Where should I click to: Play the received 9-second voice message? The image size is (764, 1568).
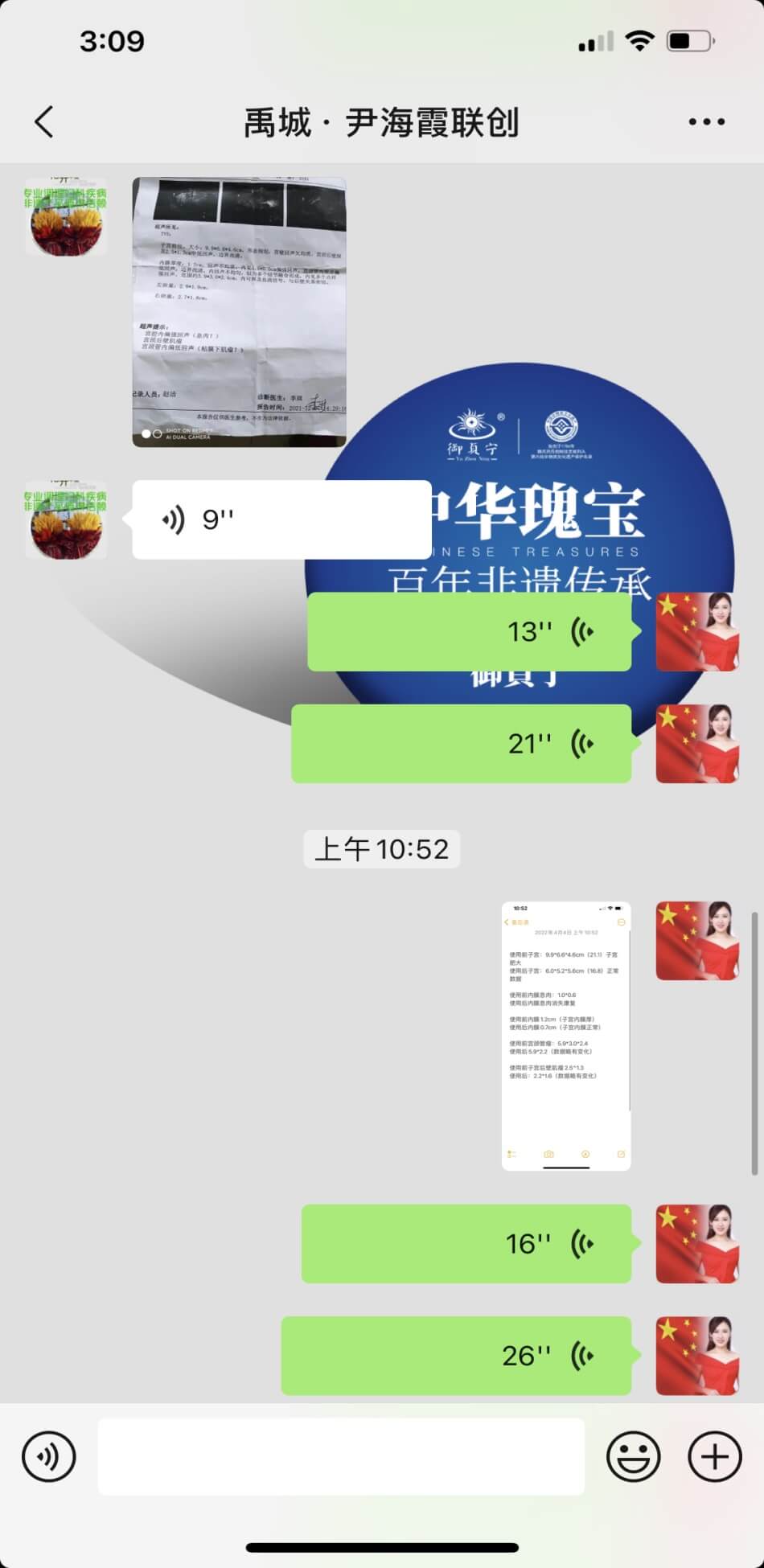281,519
